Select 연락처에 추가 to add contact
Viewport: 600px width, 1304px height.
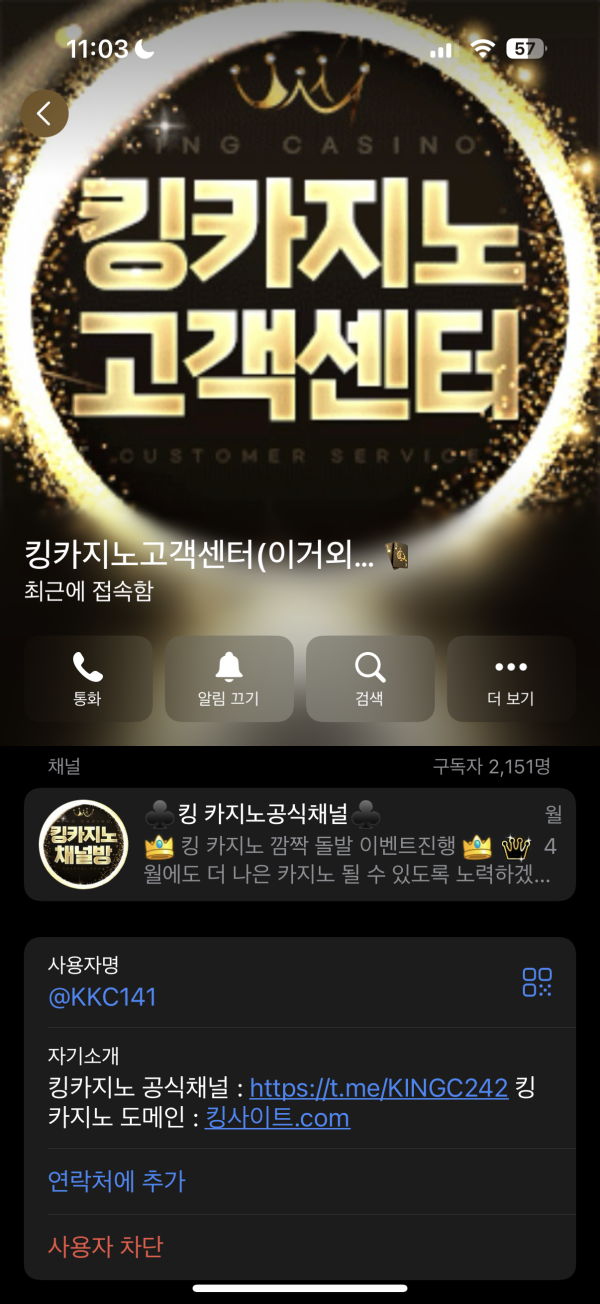tap(117, 1181)
